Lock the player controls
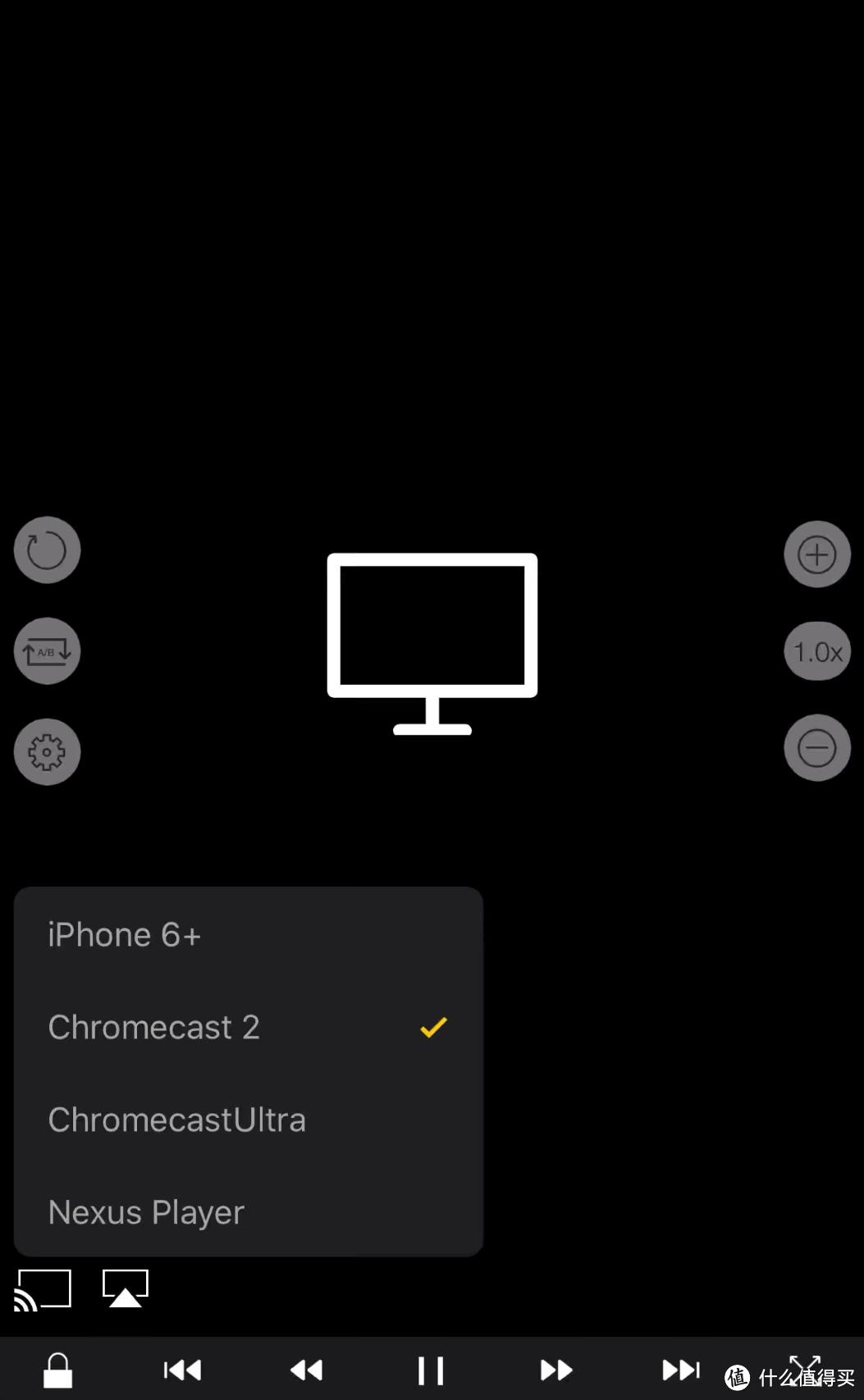This screenshot has height=1400, width=864. point(57,1370)
